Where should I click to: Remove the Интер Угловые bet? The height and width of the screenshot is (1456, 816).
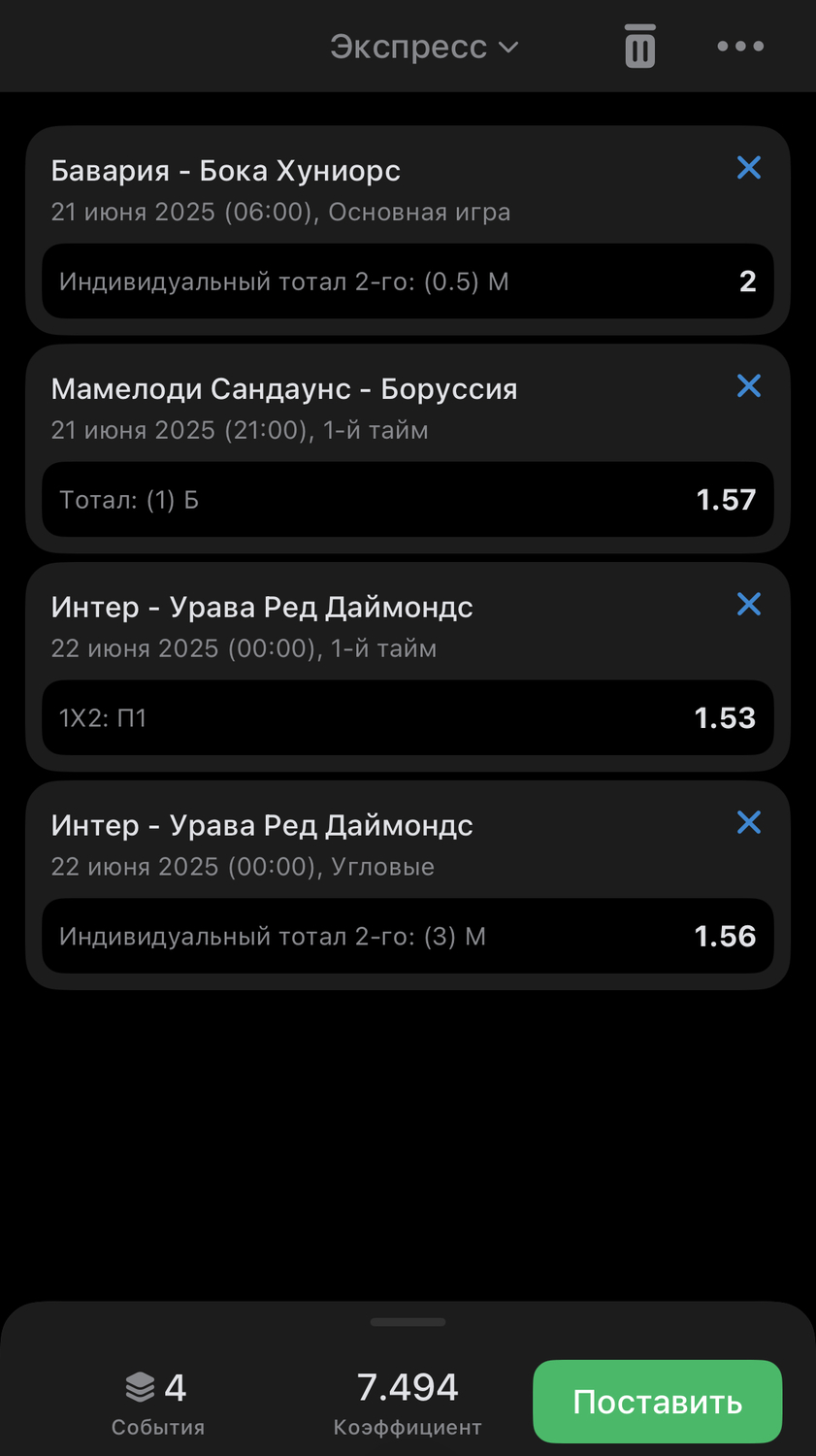coord(749,823)
